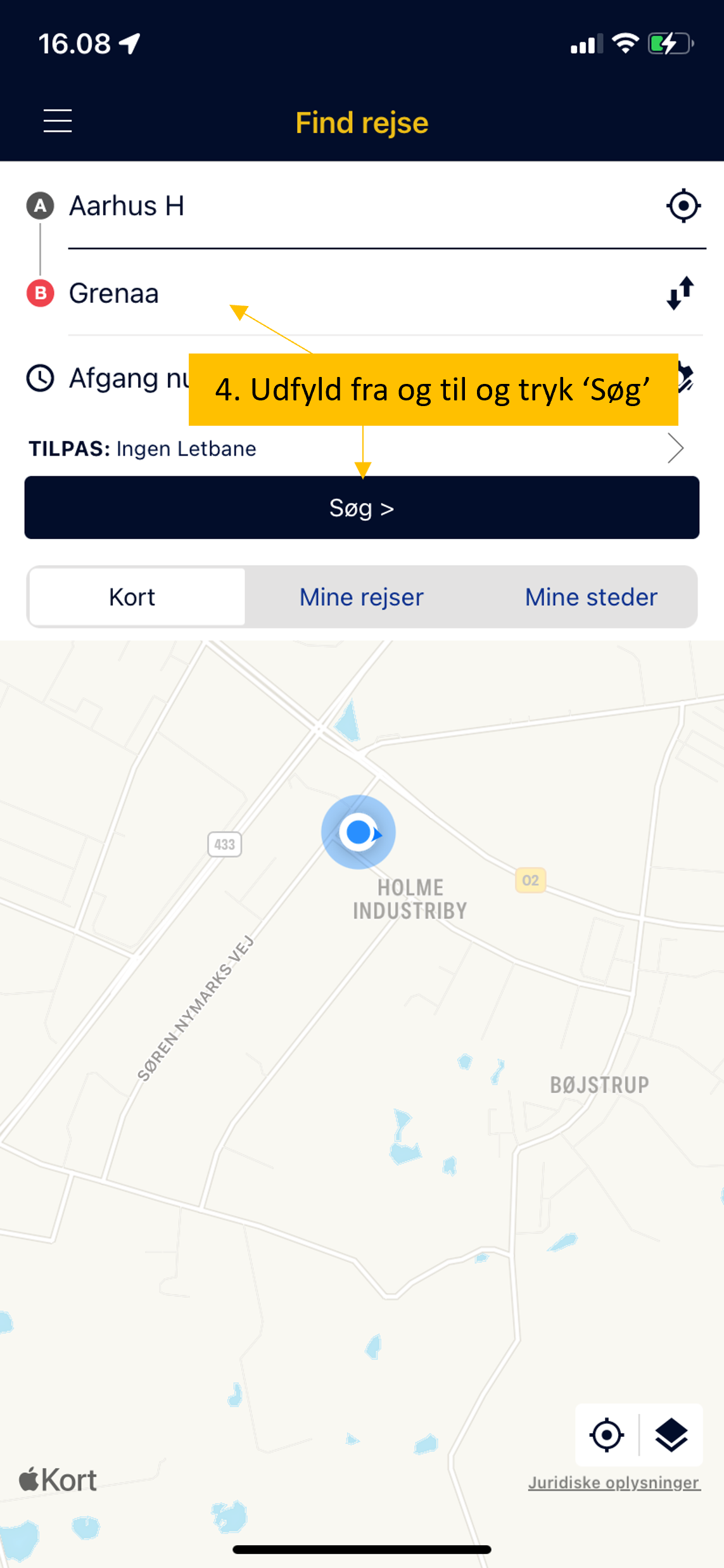Center the map on my location
Image resolution: width=724 pixels, height=1568 pixels.
coord(607,1435)
